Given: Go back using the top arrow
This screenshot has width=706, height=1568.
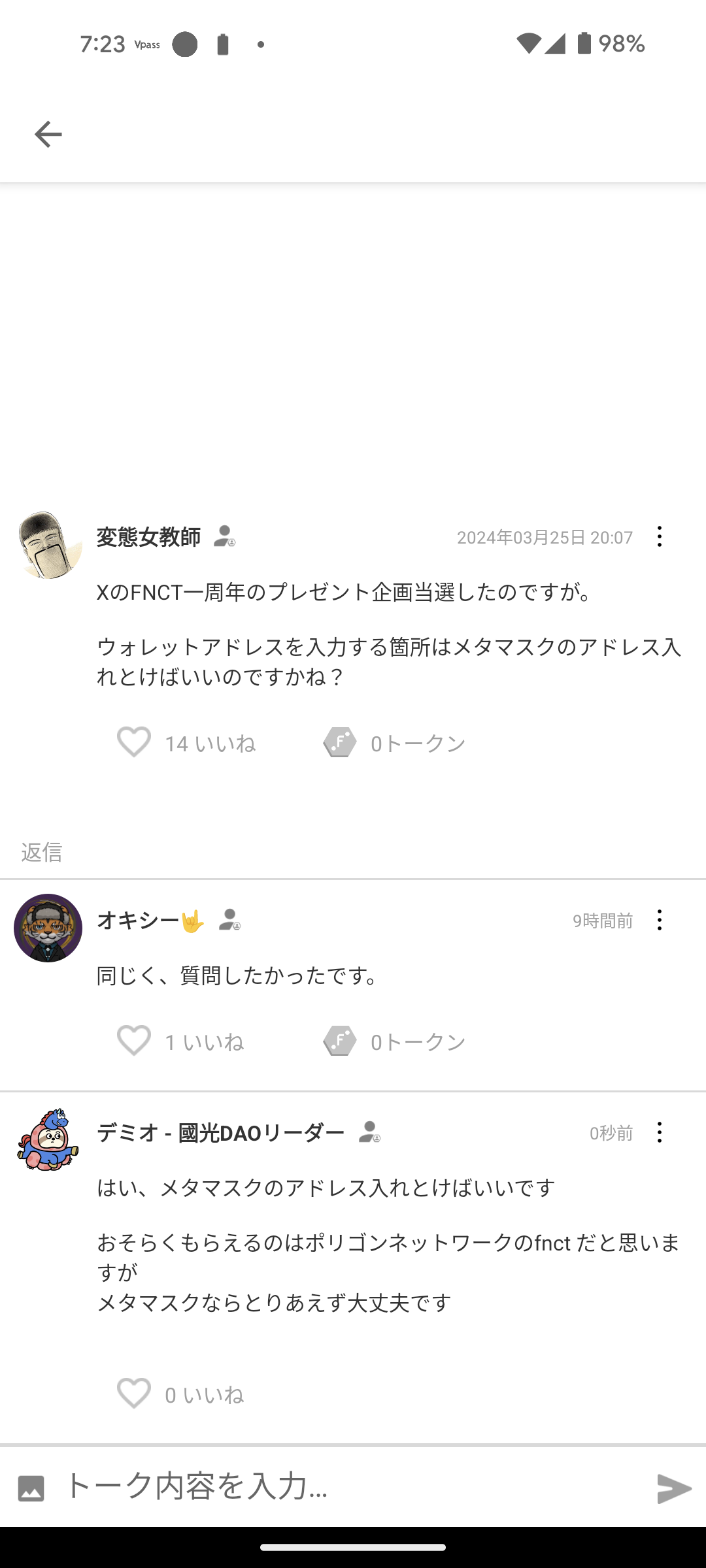Looking at the screenshot, I should click(48, 134).
